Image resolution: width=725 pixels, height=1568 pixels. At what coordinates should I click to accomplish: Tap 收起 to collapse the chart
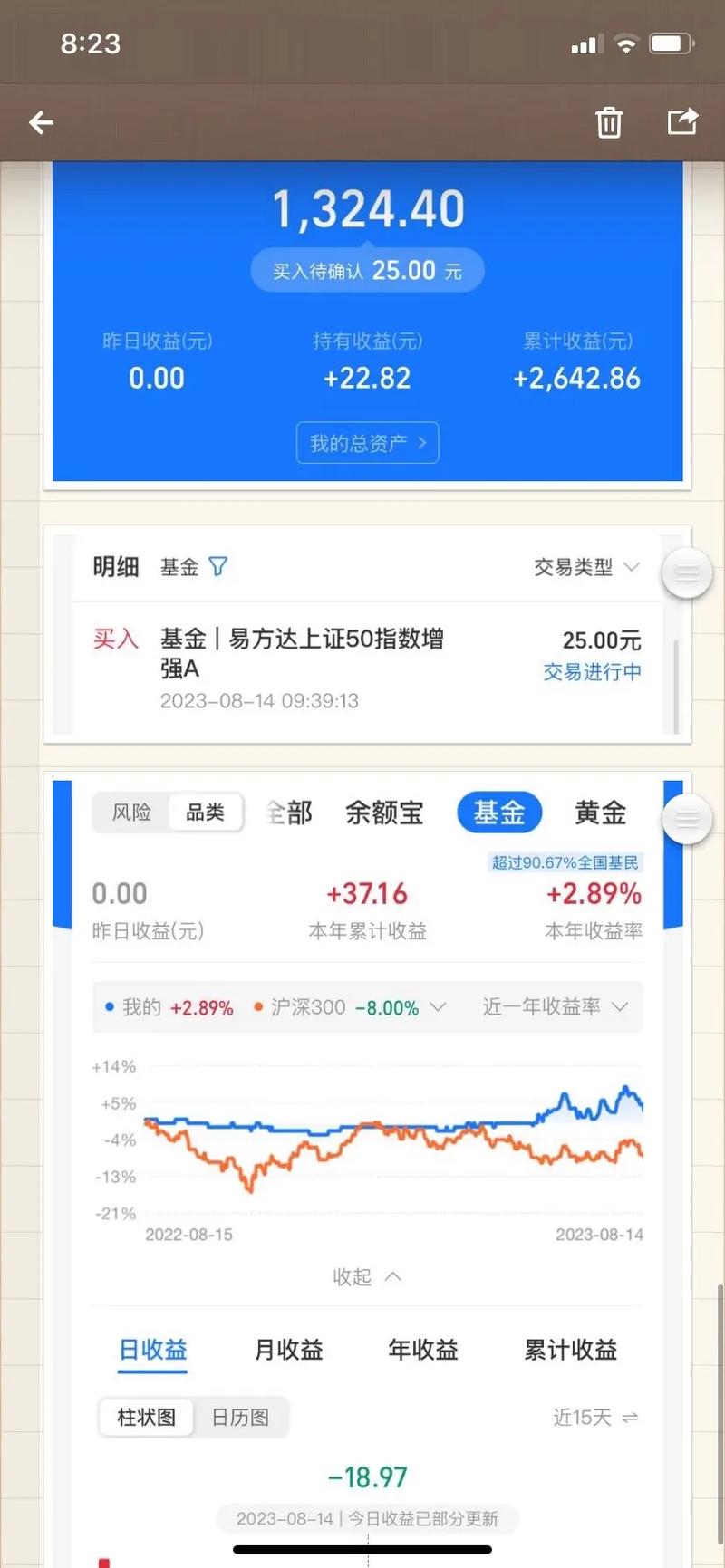(x=367, y=1276)
